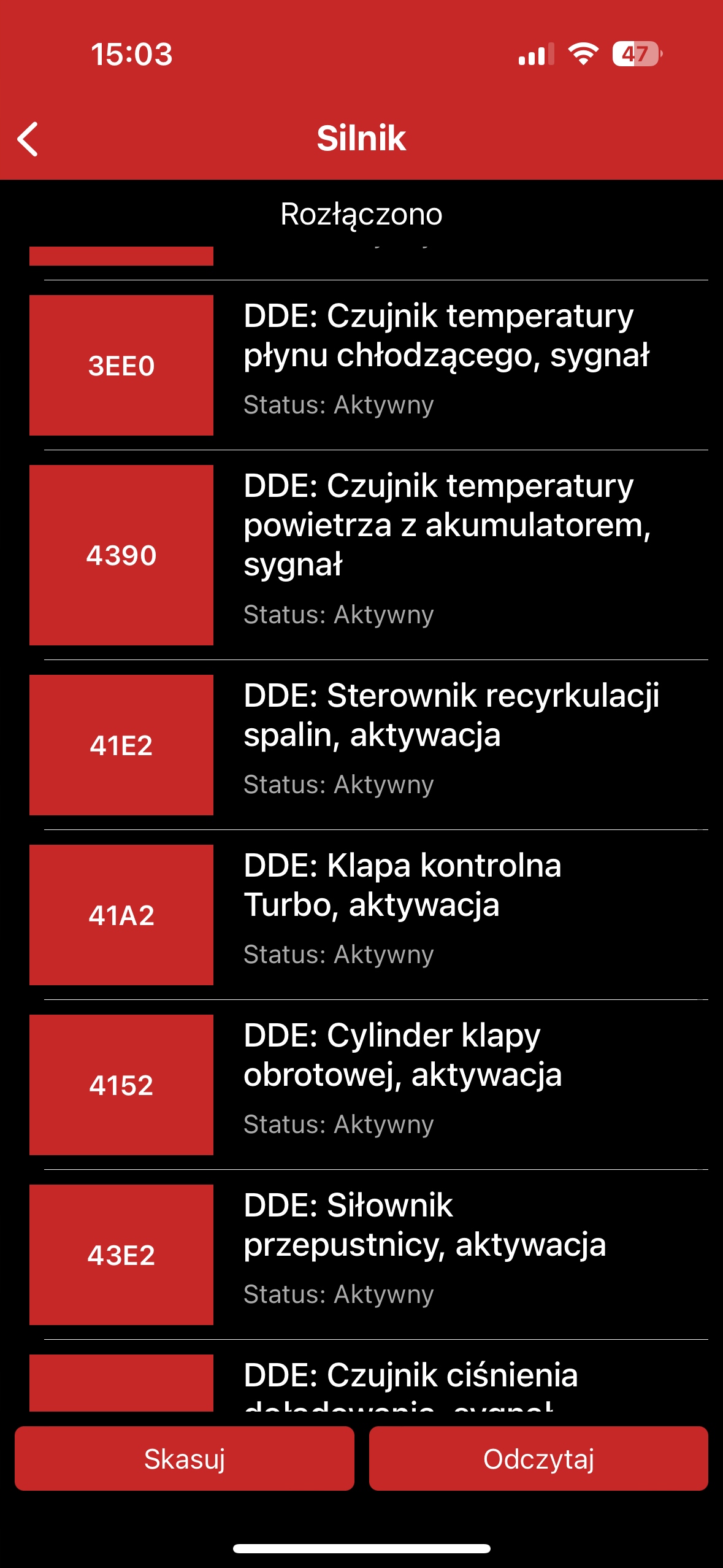Viewport: 723px width, 1568px height.
Task: Tap the Skasuj button to clear faults
Action: coord(184,1458)
